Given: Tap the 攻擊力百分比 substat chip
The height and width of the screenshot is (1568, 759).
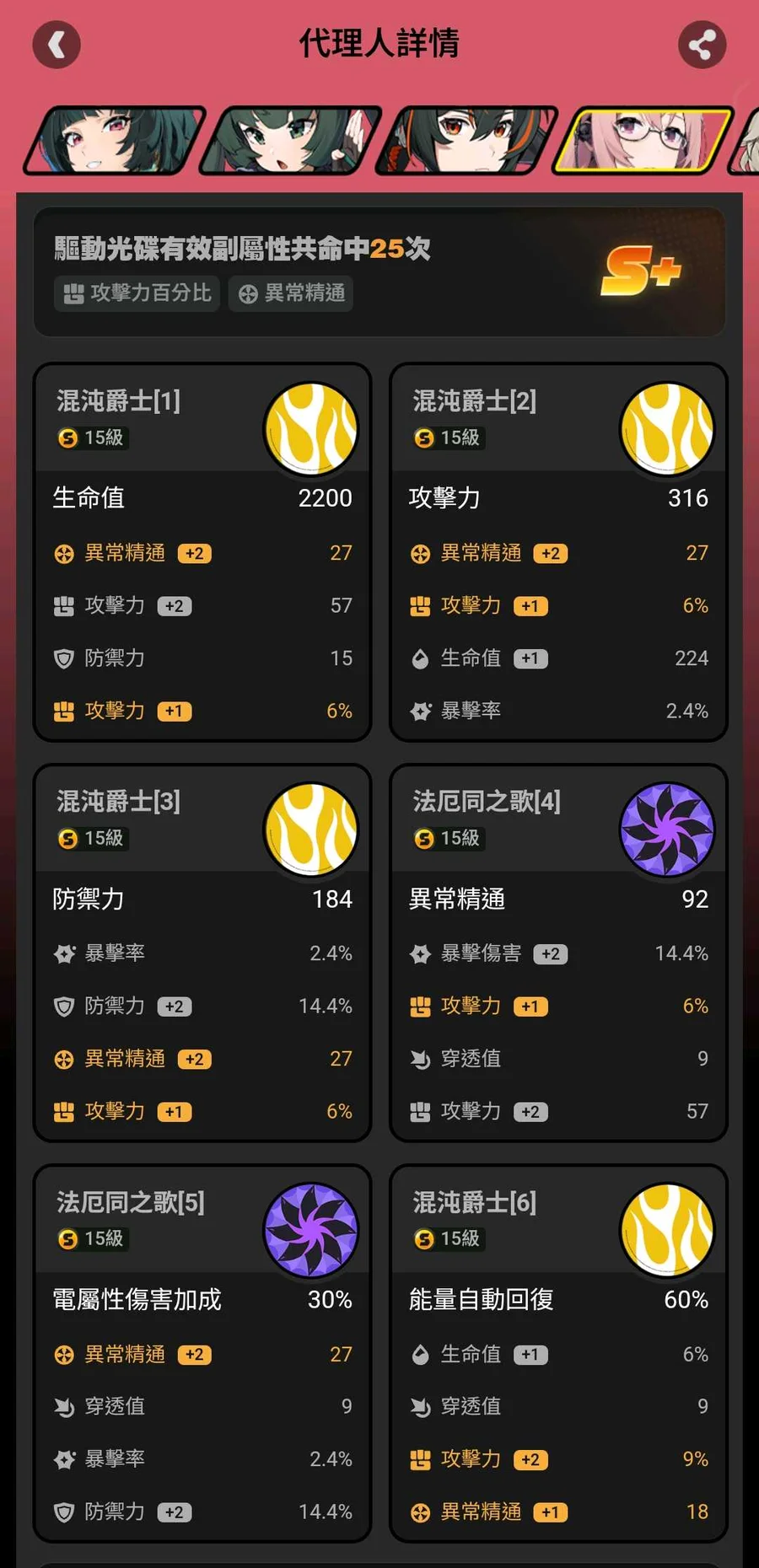Looking at the screenshot, I should coord(137,293).
